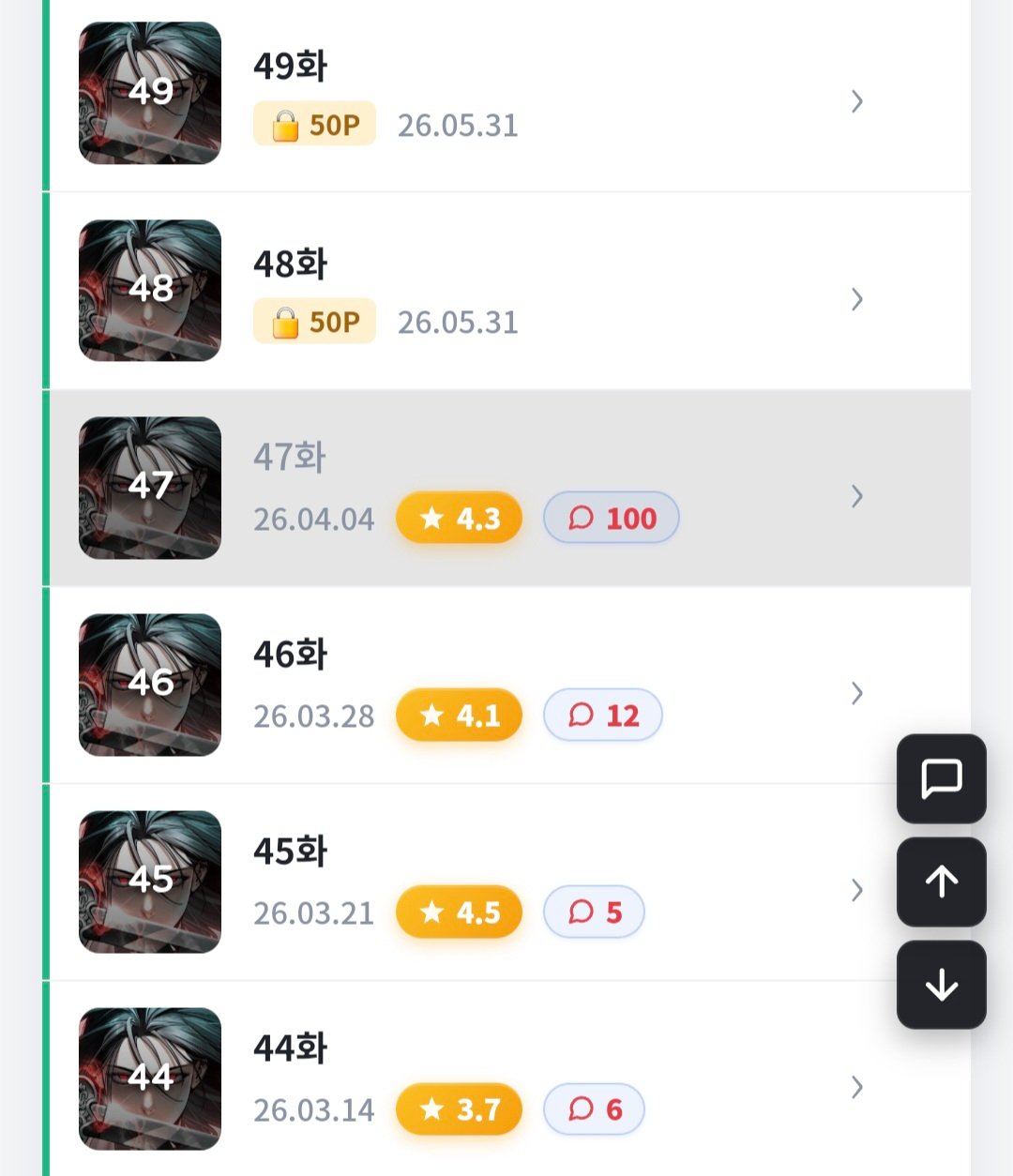
Task: Open episode 47화
Action: tap(506, 488)
